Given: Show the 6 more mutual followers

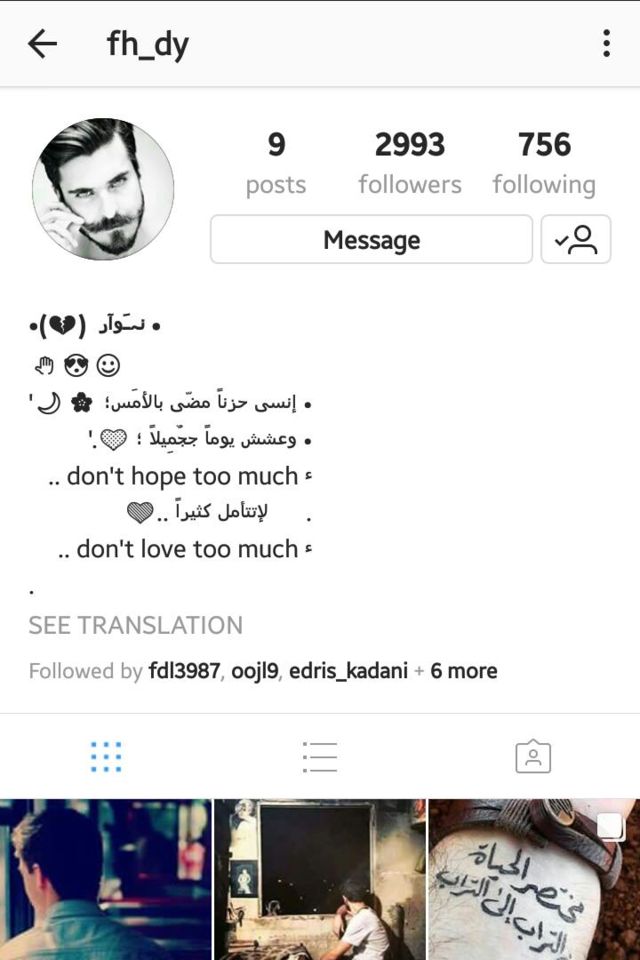Looking at the screenshot, I should pyautogui.click(x=463, y=671).
